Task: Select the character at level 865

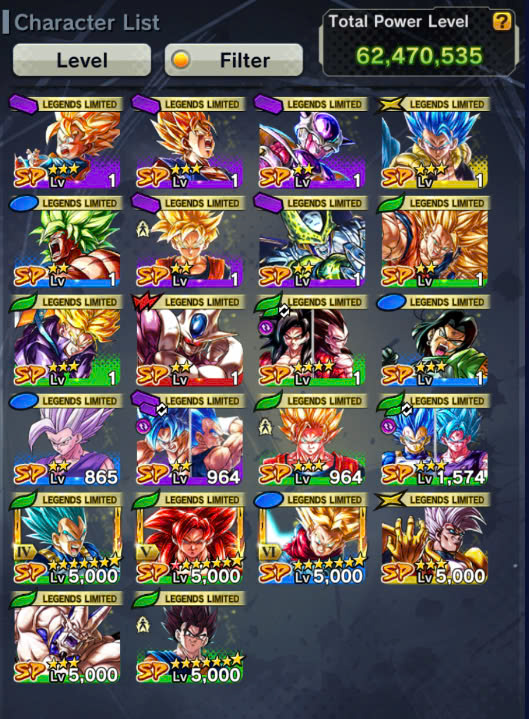Action: click(x=67, y=439)
